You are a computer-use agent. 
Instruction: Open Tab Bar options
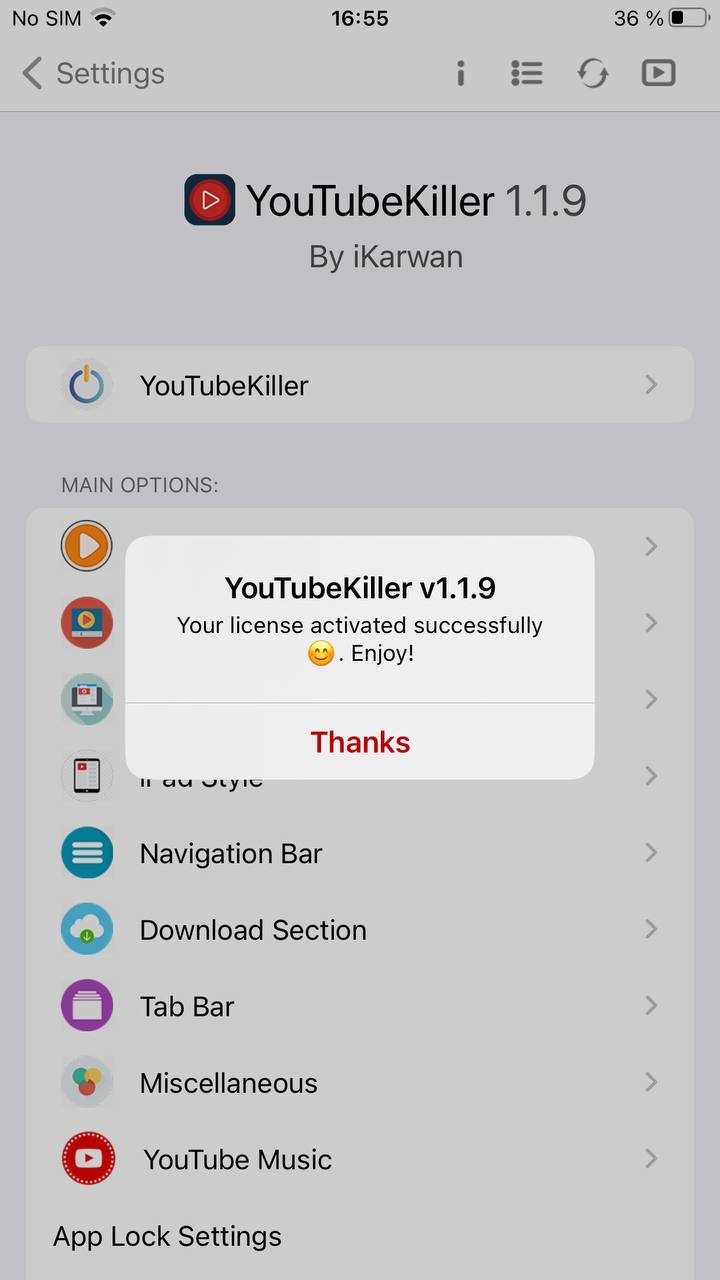click(x=360, y=1006)
